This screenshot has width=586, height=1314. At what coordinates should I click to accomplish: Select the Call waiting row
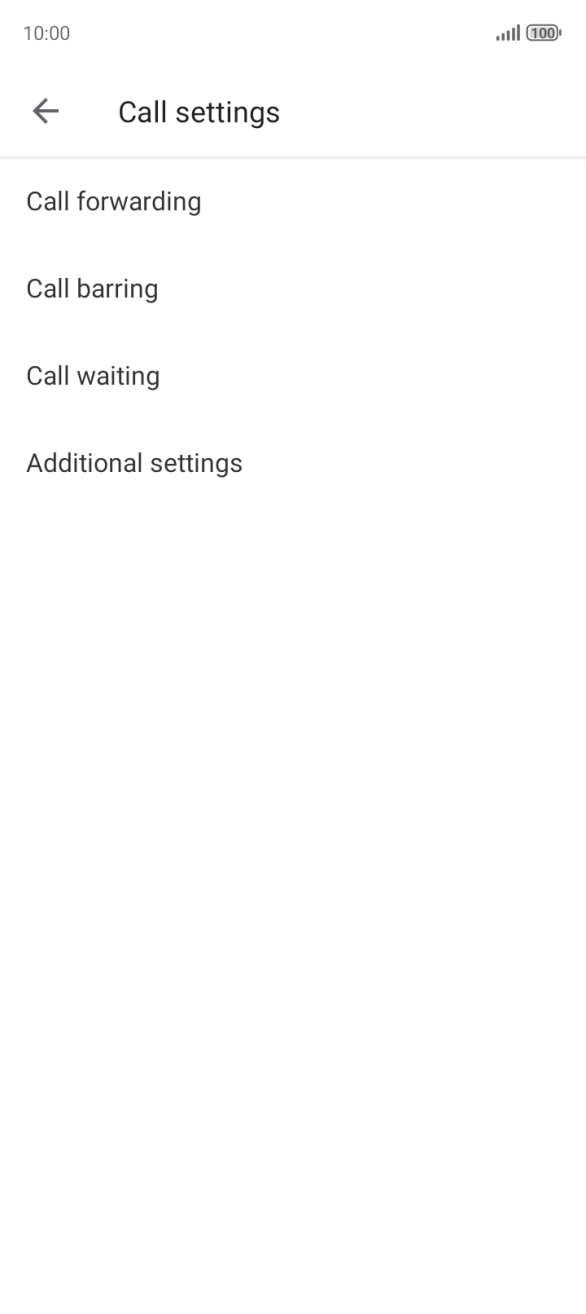(293, 376)
